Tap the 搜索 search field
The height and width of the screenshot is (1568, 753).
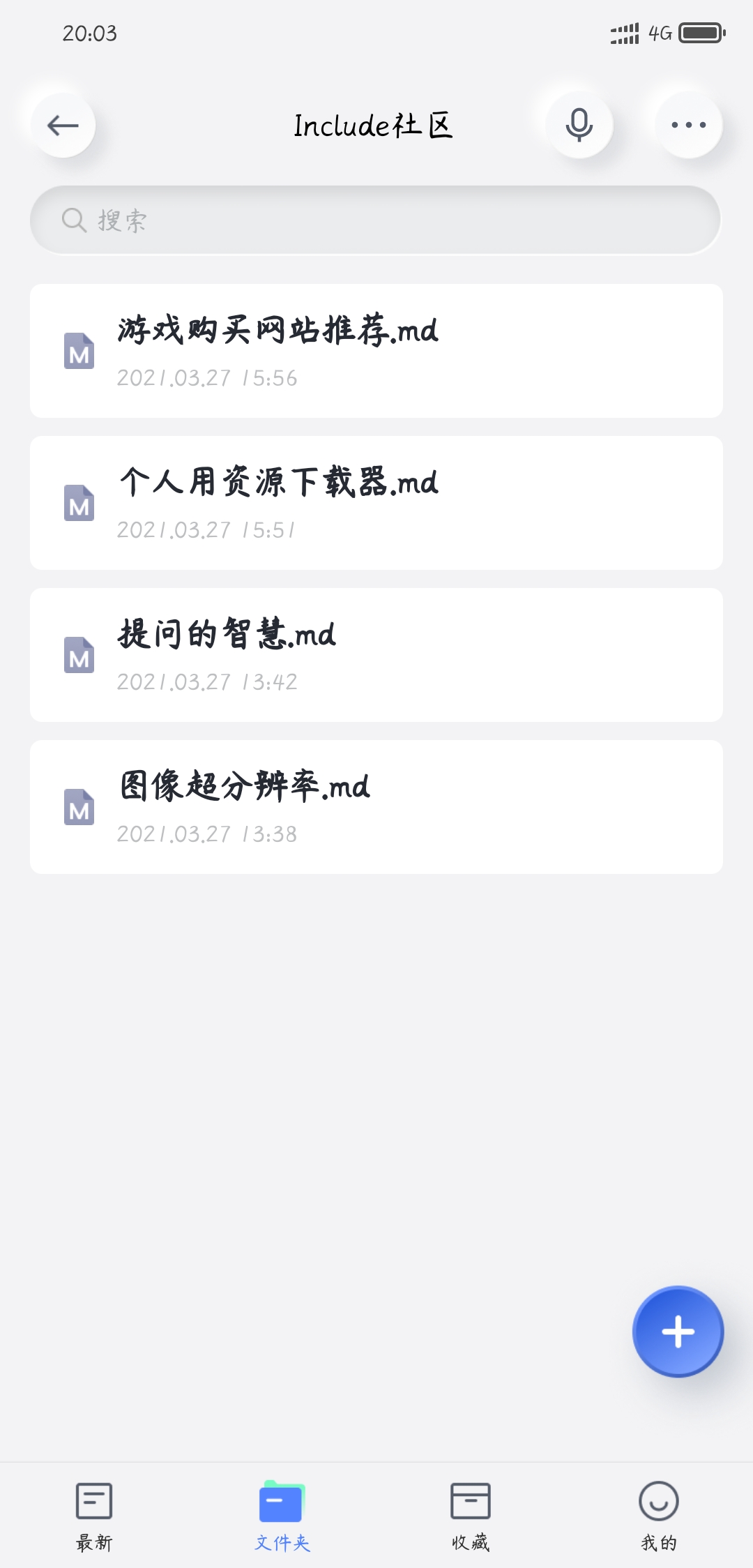(375, 220)
